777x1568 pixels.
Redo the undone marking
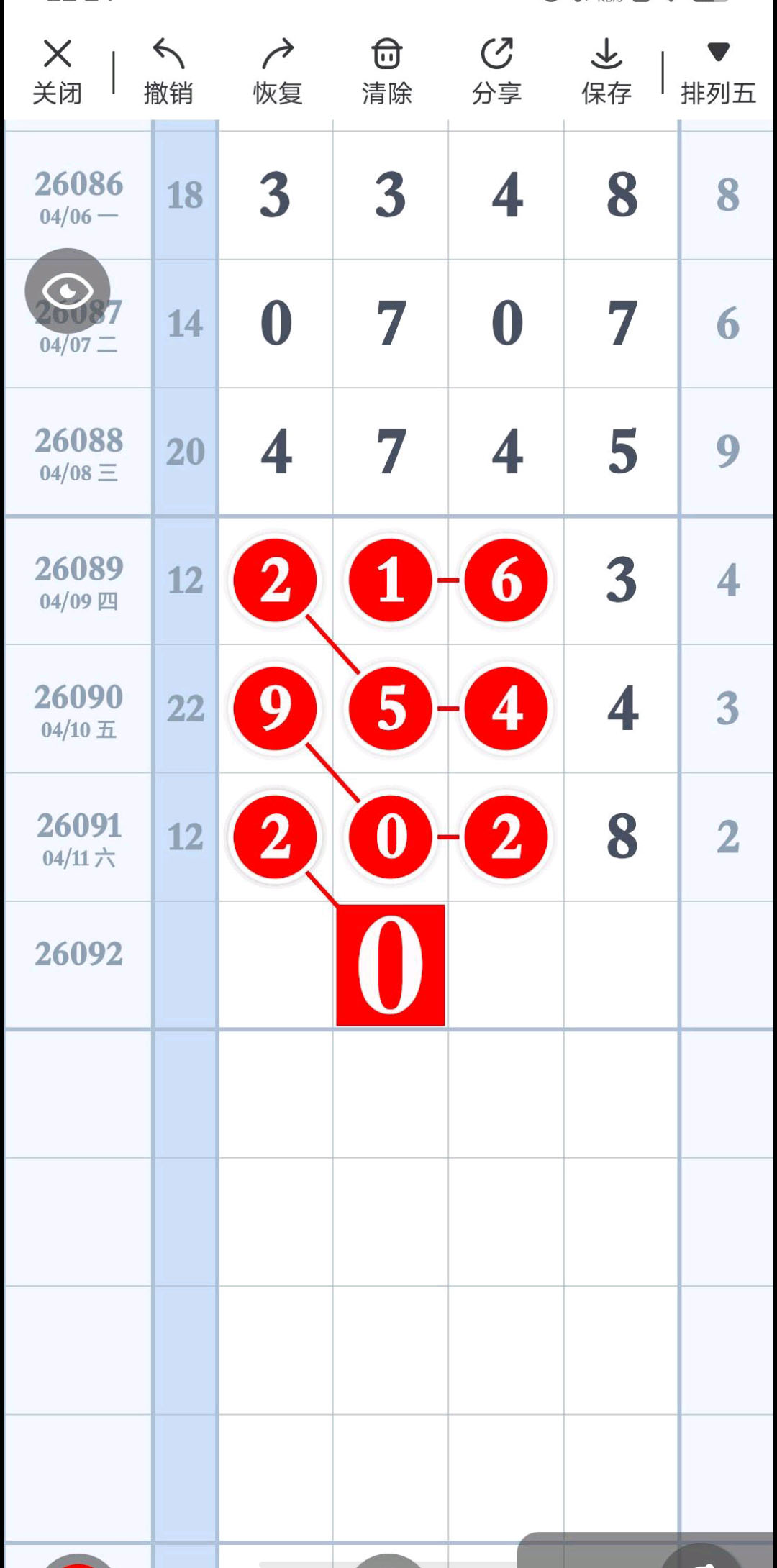click(278, 68)
